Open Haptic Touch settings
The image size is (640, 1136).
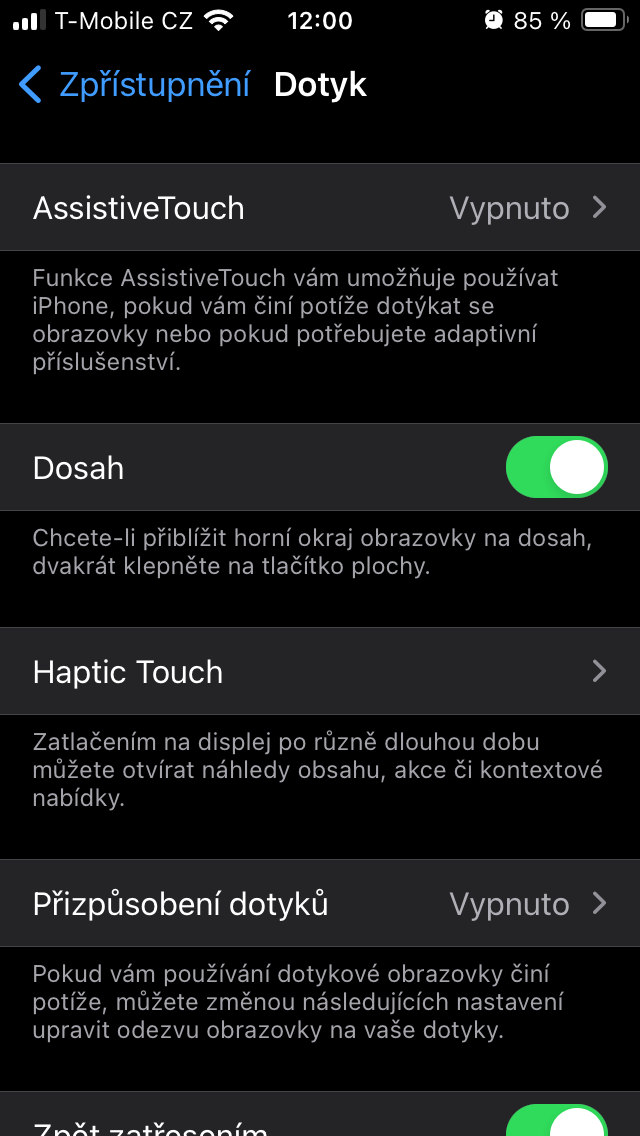(x=320, y=672)
